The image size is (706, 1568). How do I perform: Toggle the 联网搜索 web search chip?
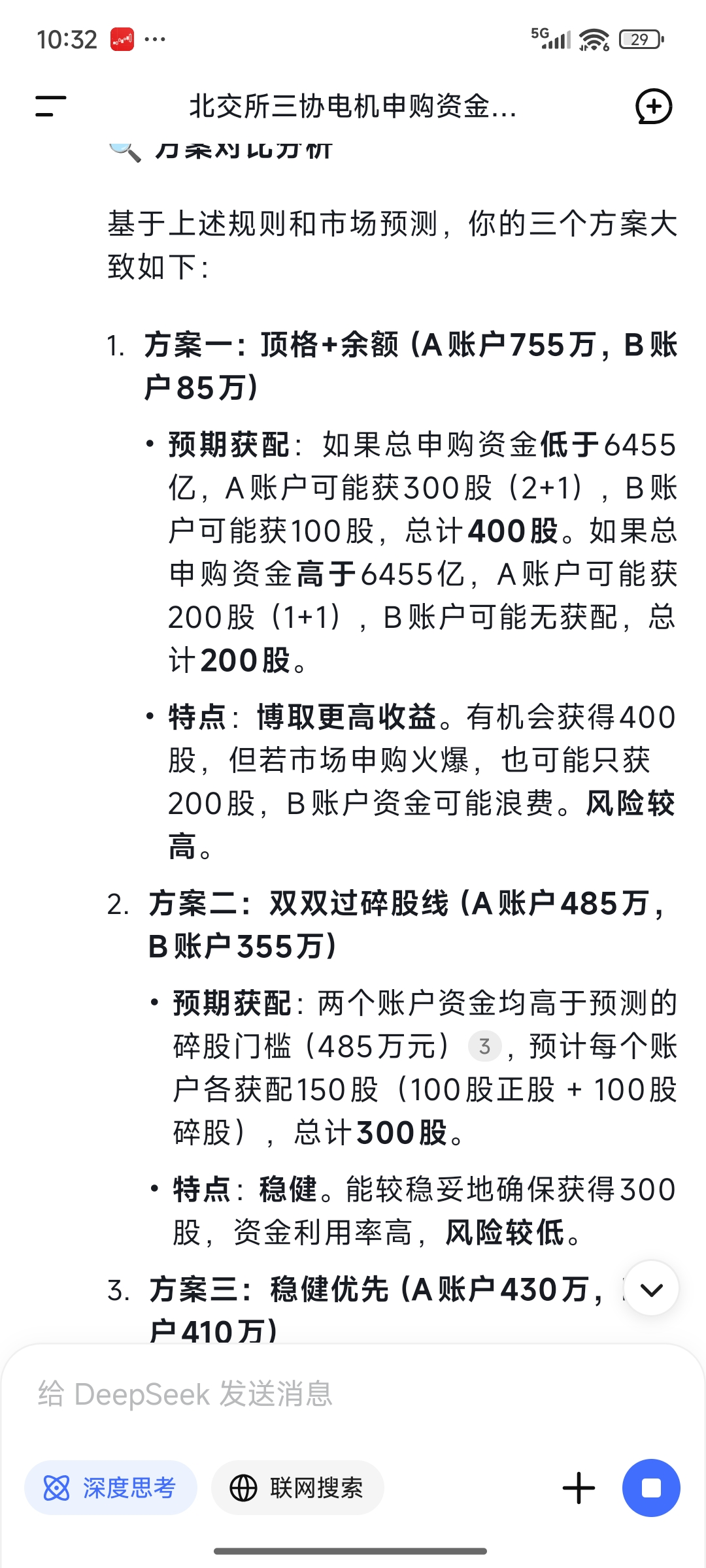tap(297, 1488)
